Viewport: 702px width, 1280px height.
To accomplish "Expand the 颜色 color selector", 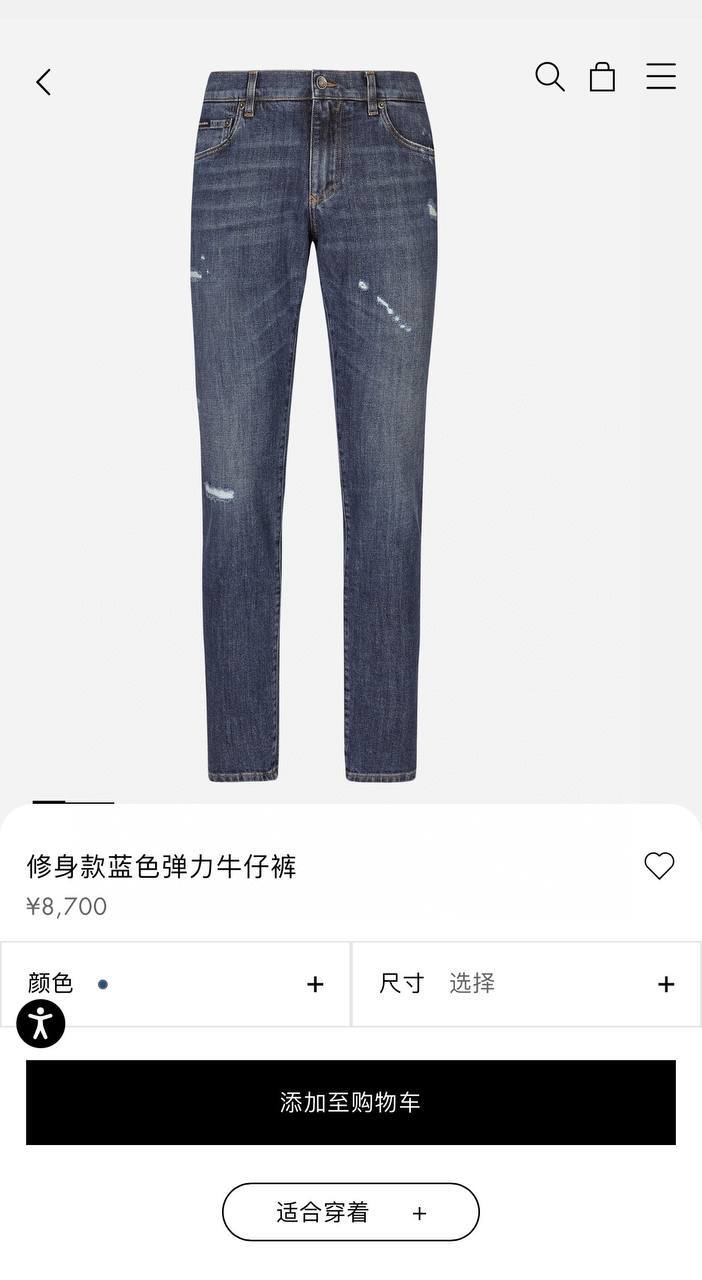I will (176, 984).
